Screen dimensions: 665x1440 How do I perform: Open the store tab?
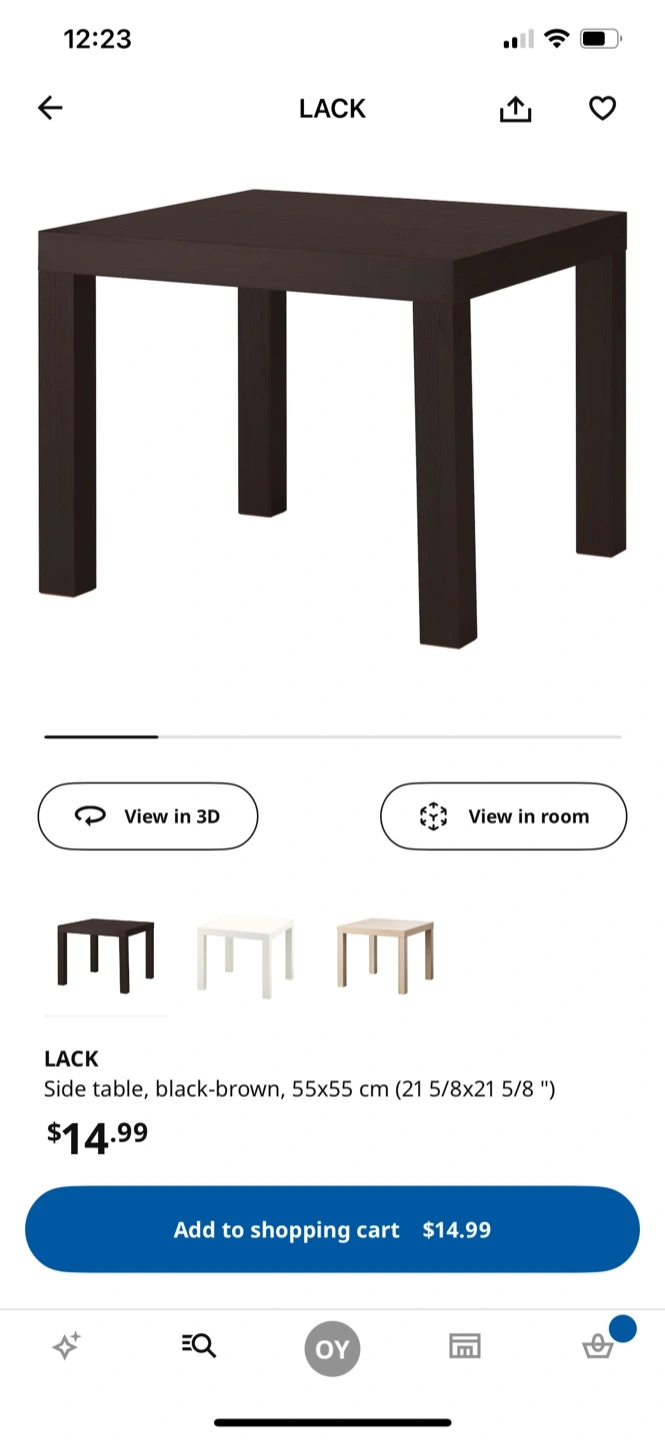click(x=465, y=1346)
